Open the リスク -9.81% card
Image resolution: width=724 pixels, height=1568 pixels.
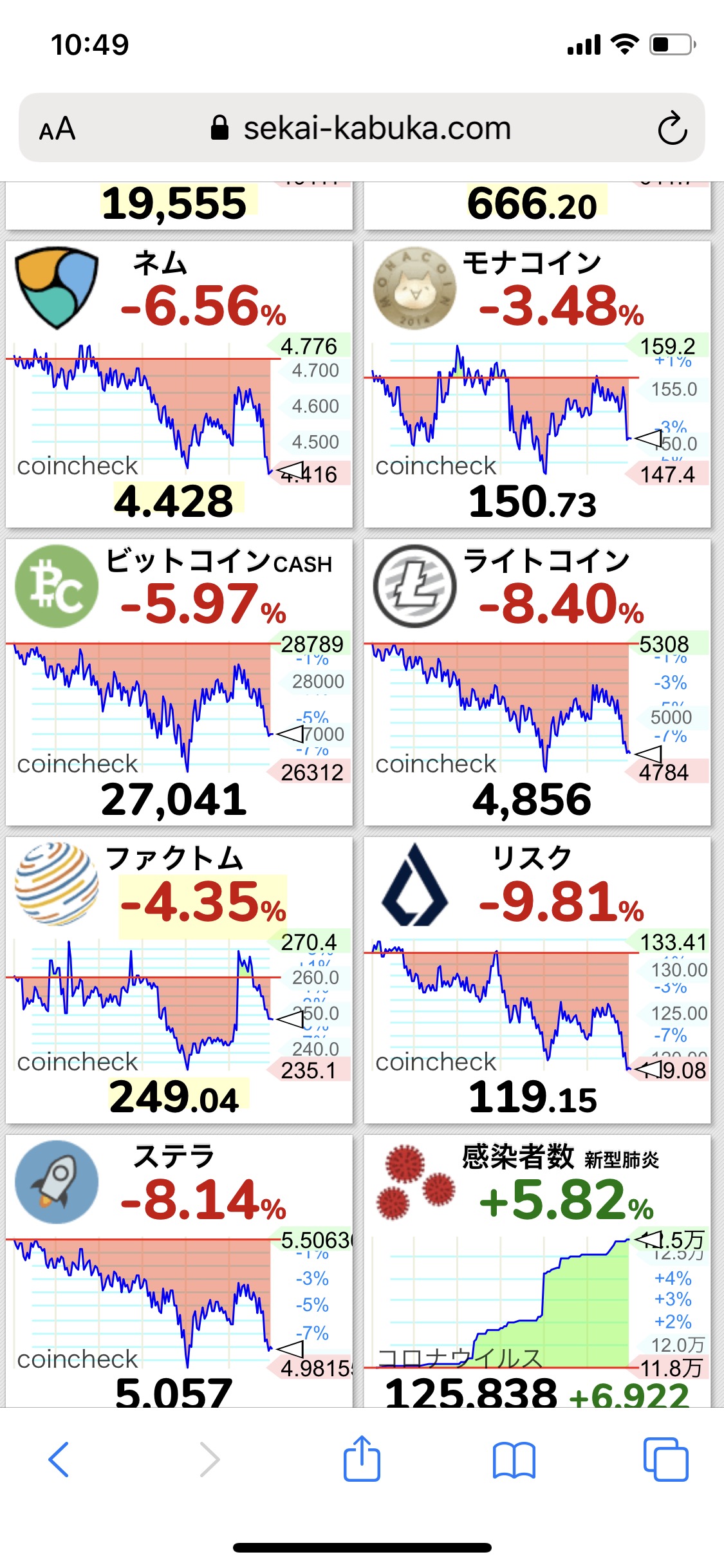[537, 980]
